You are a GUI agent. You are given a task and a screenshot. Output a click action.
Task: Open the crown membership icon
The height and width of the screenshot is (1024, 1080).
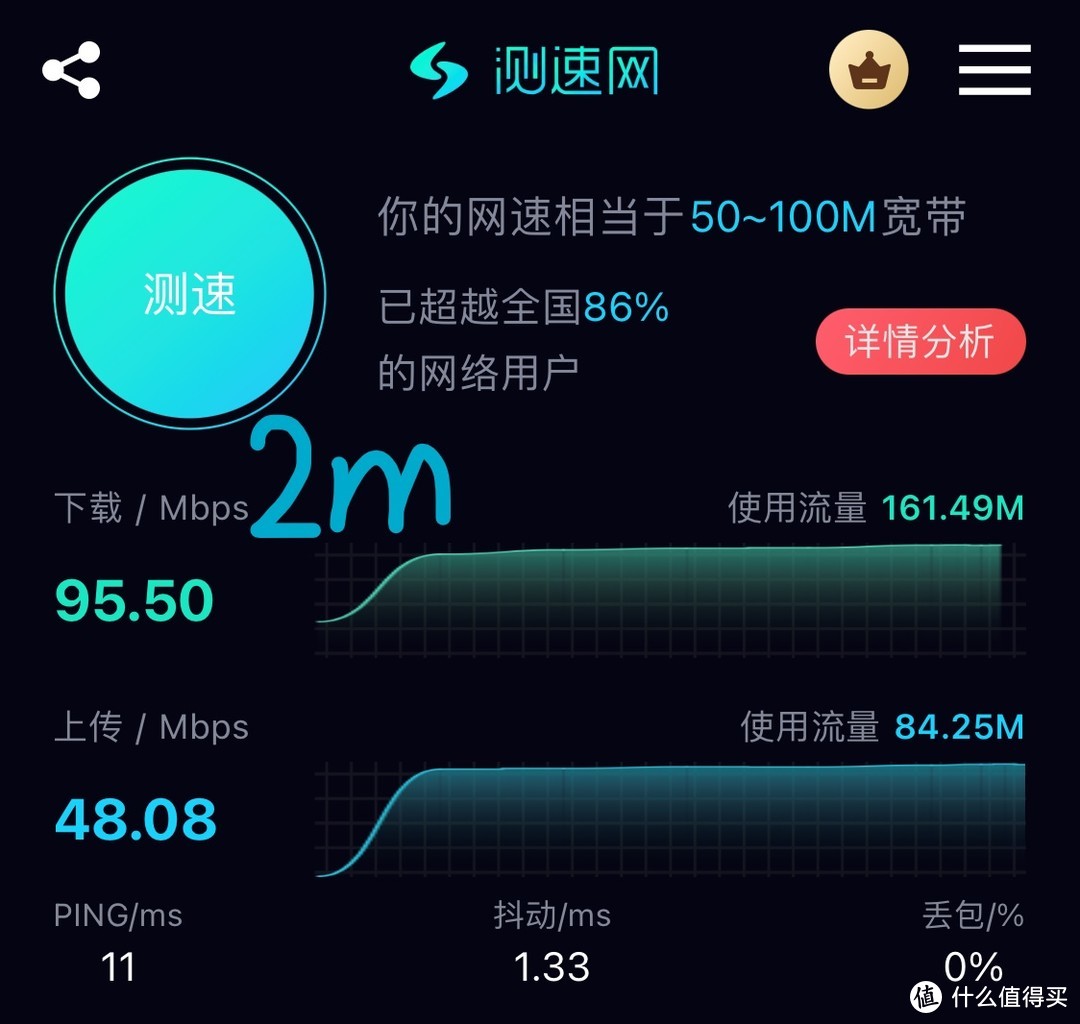pyautogui.click(x=868, y=70)
